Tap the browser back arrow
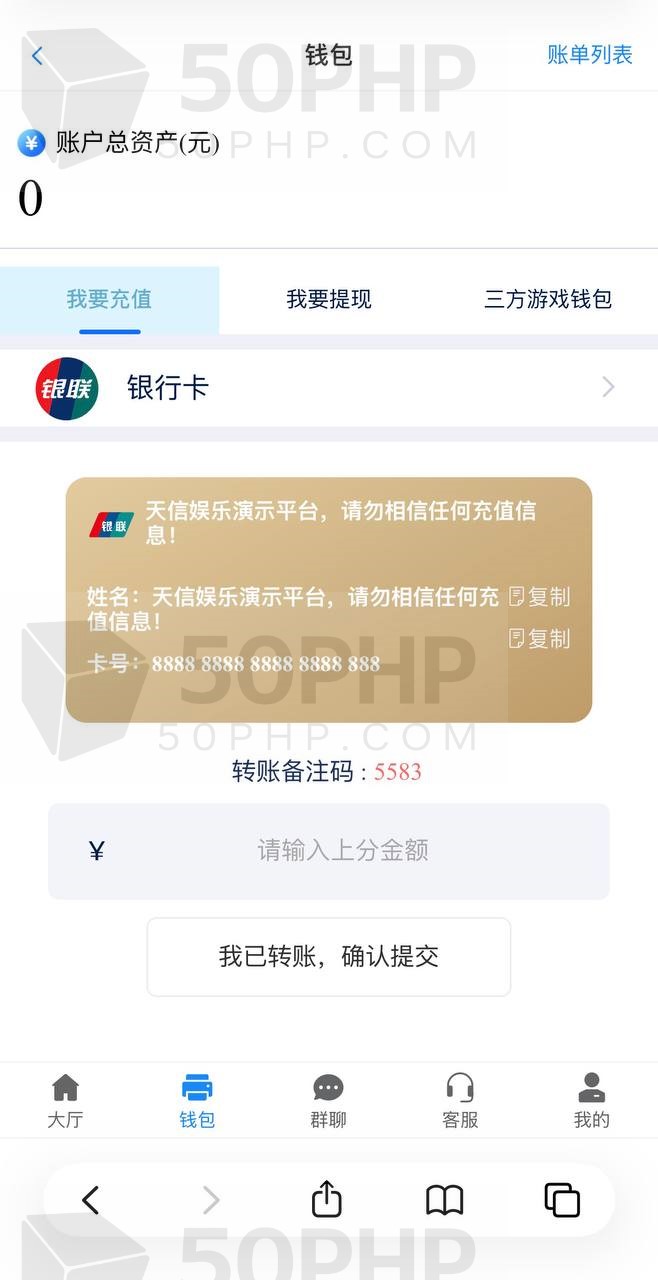The width and height of the screenshot is (658, 1280). coord(91,1200)
